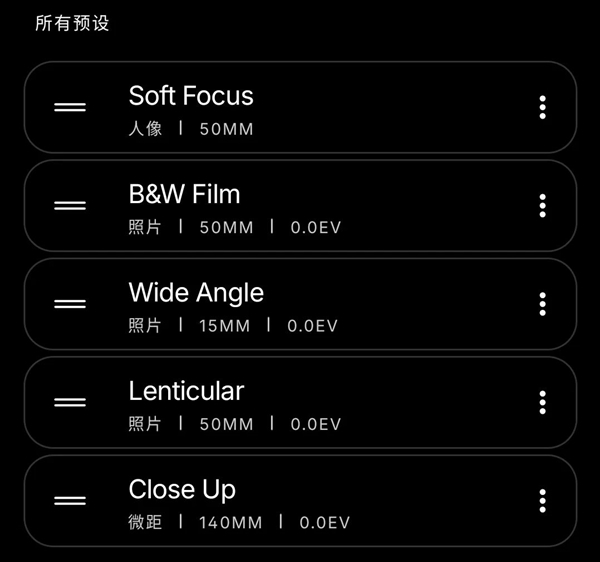Choose the Wide Angle preset
This screenshot has width=600, height=562.
(x=300, y=304)
